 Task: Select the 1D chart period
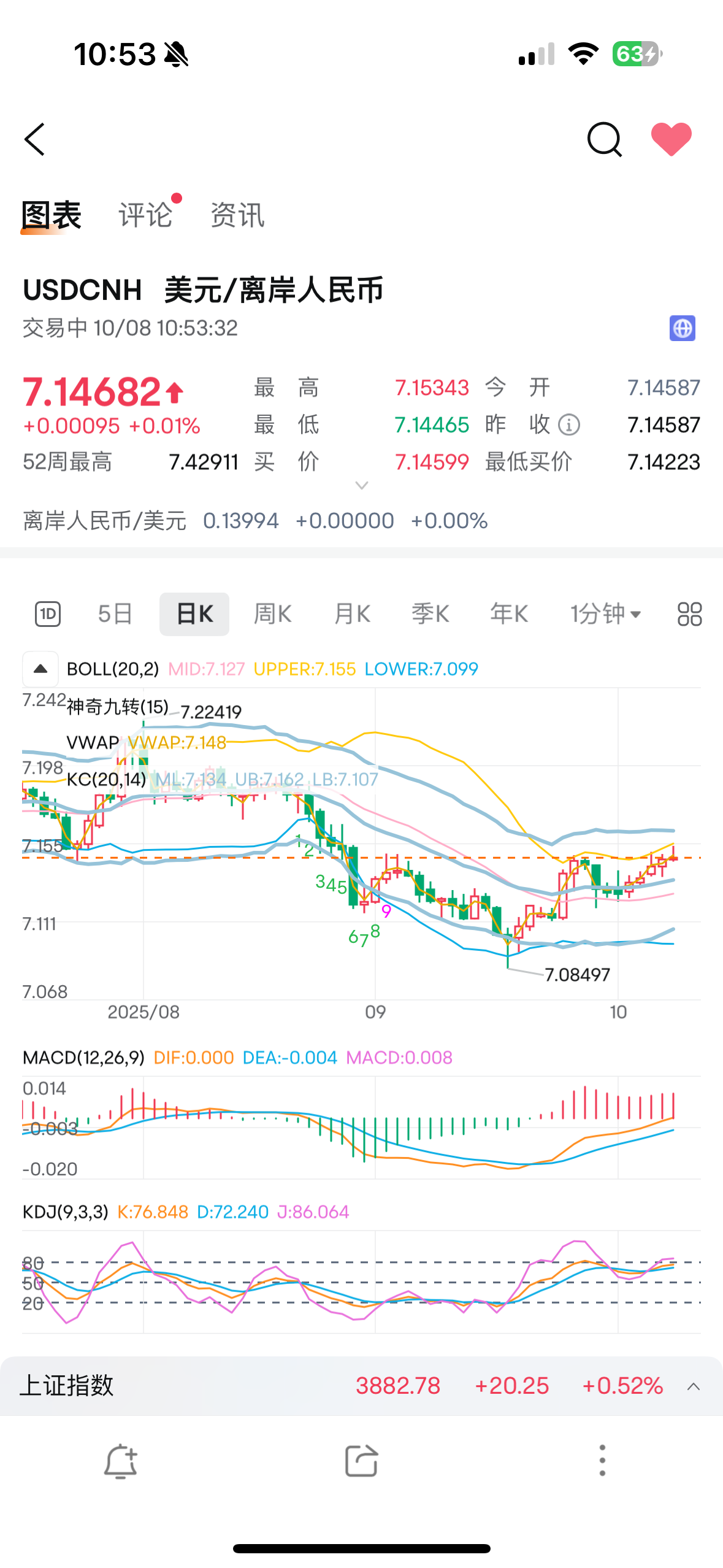[48, 614]
